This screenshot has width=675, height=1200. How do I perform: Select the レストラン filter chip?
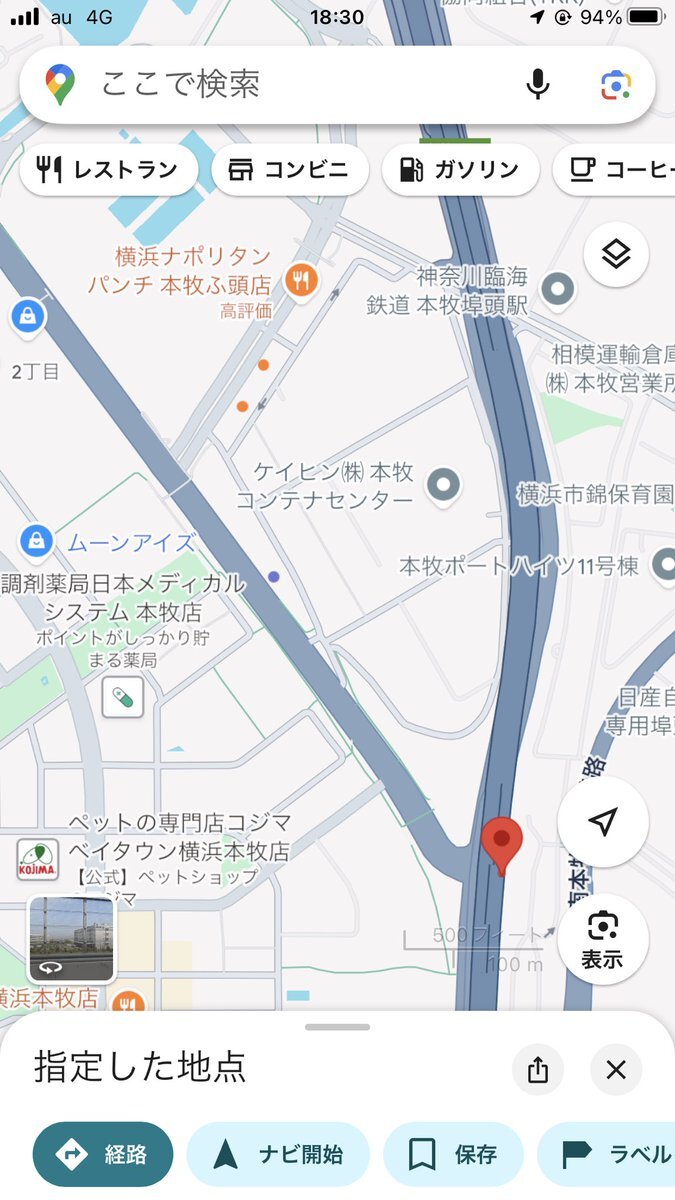coord(108,171)
